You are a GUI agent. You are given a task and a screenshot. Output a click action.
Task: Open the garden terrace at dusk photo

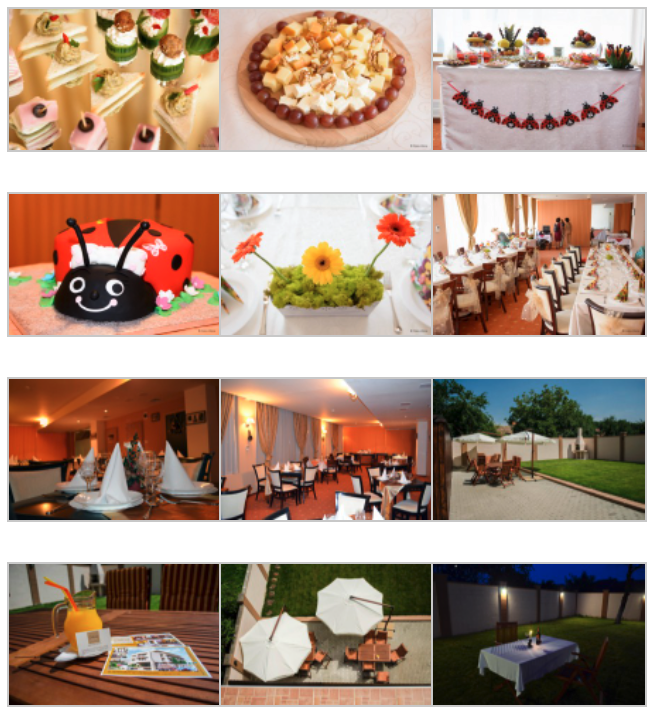pyautogui.click(x=539, y=449)
